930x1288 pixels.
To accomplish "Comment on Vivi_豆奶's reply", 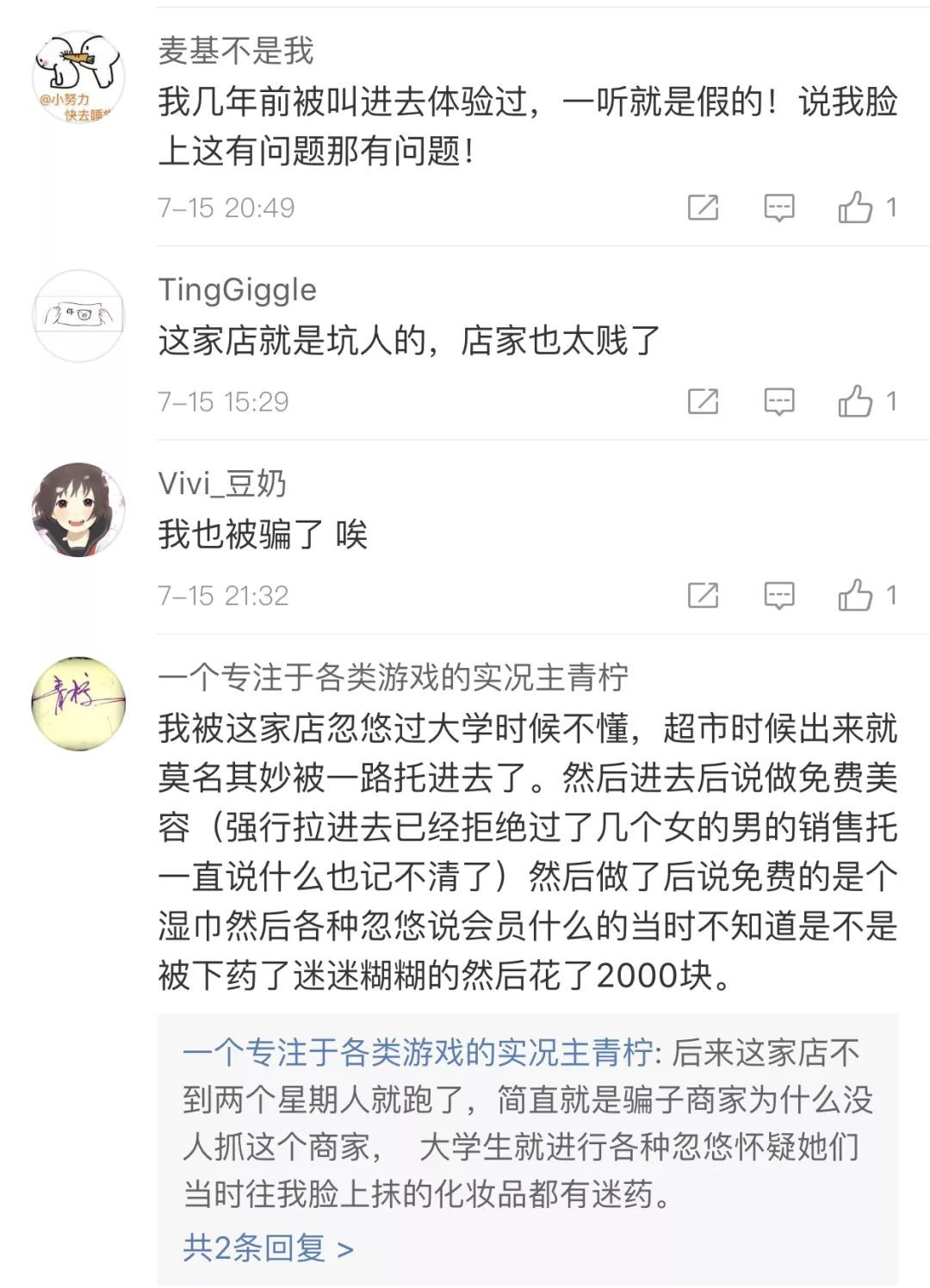I will (779, 595).
